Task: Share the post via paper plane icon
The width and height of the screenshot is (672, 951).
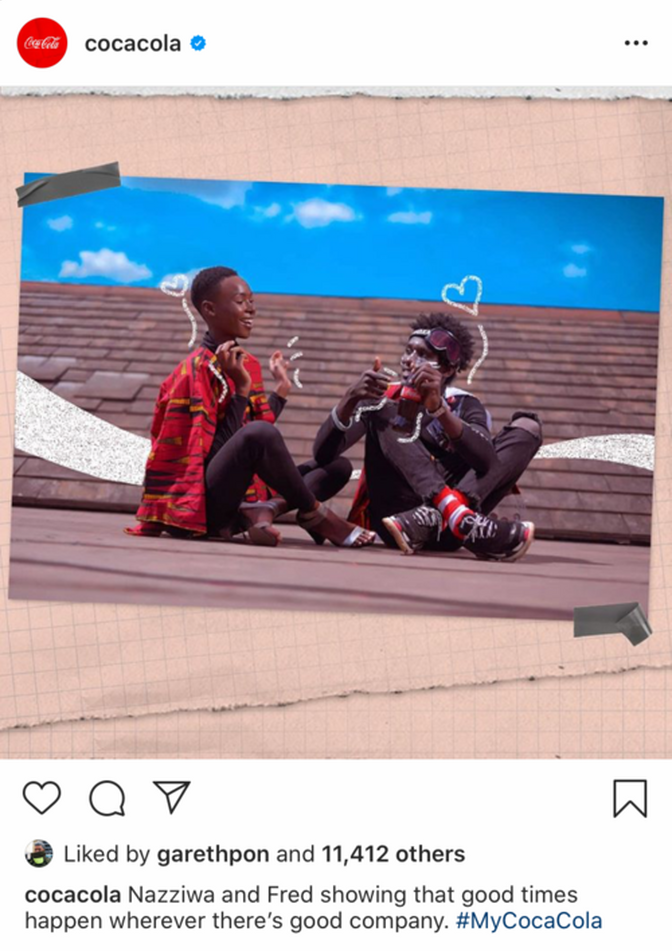Action: [171, 796]
